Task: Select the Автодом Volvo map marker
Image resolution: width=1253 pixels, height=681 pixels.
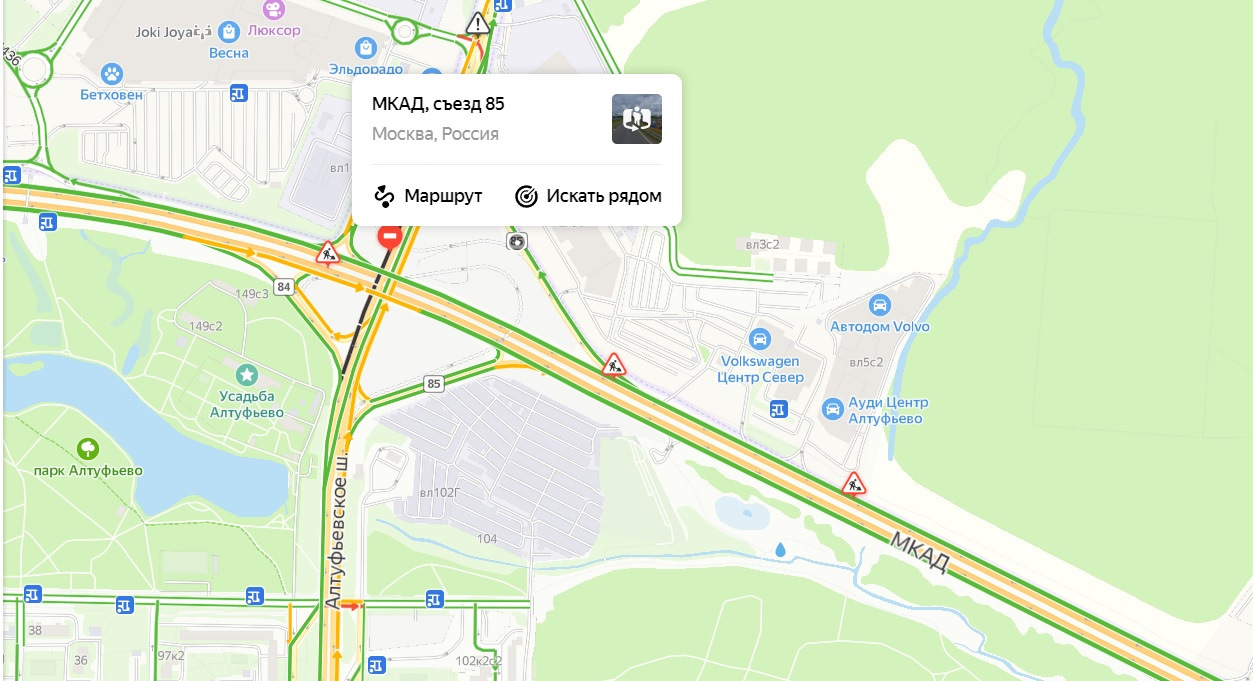Action: pyautogui.click(x=880, y=305)
